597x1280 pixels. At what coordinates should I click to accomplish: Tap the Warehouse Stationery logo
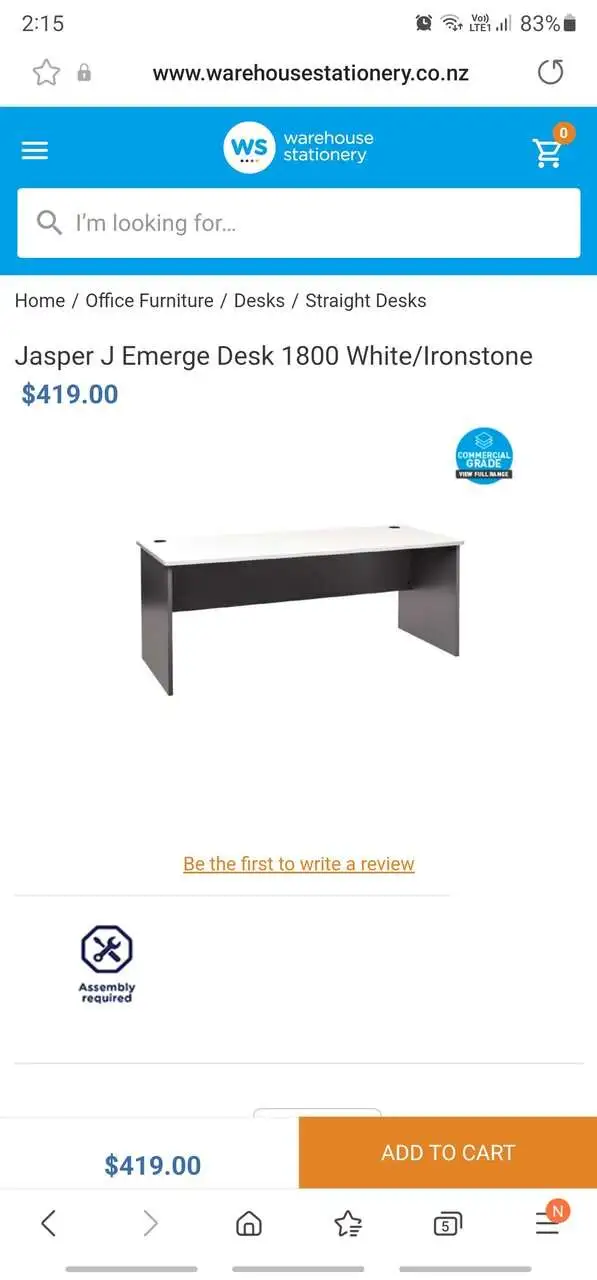(x=298, y=147)
